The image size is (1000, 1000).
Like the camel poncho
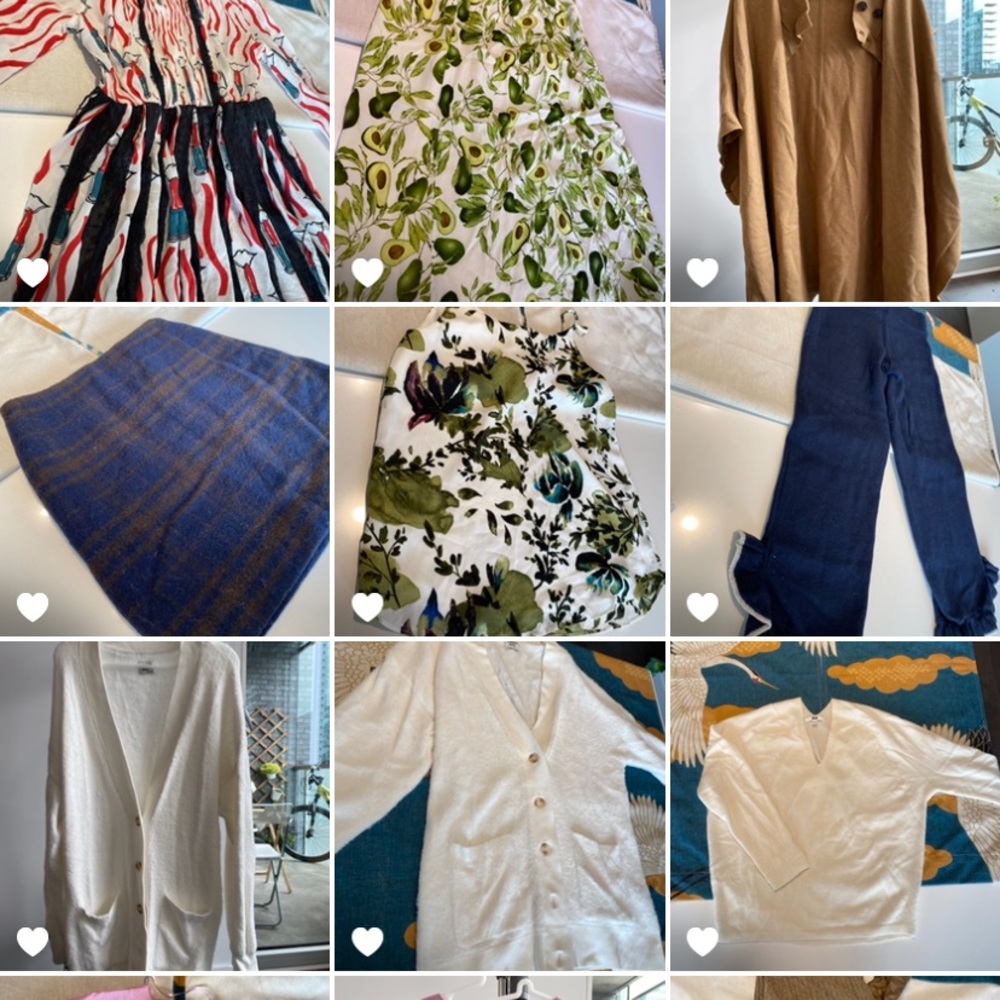point(702,272)
